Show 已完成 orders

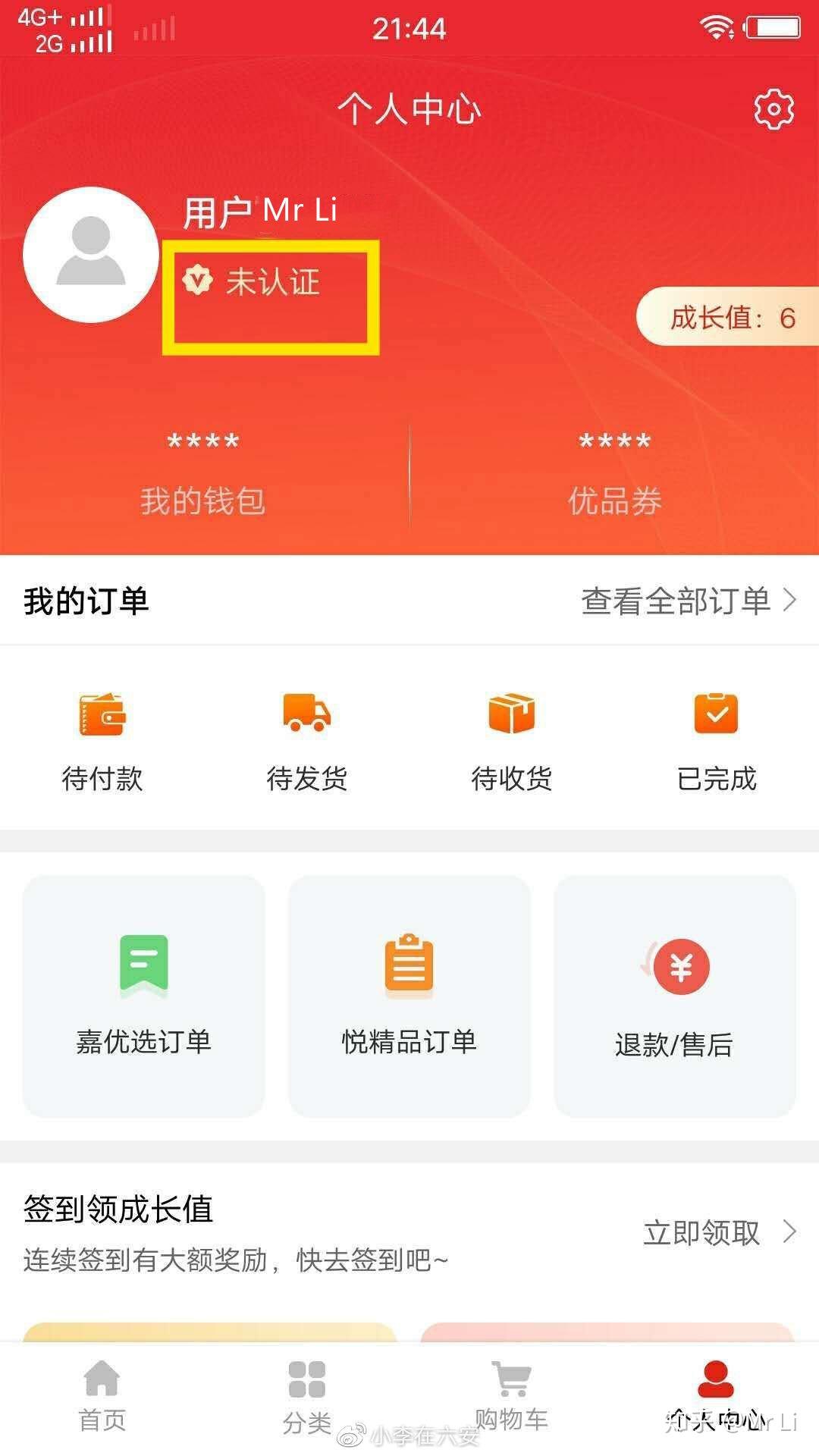coord(717,740)
